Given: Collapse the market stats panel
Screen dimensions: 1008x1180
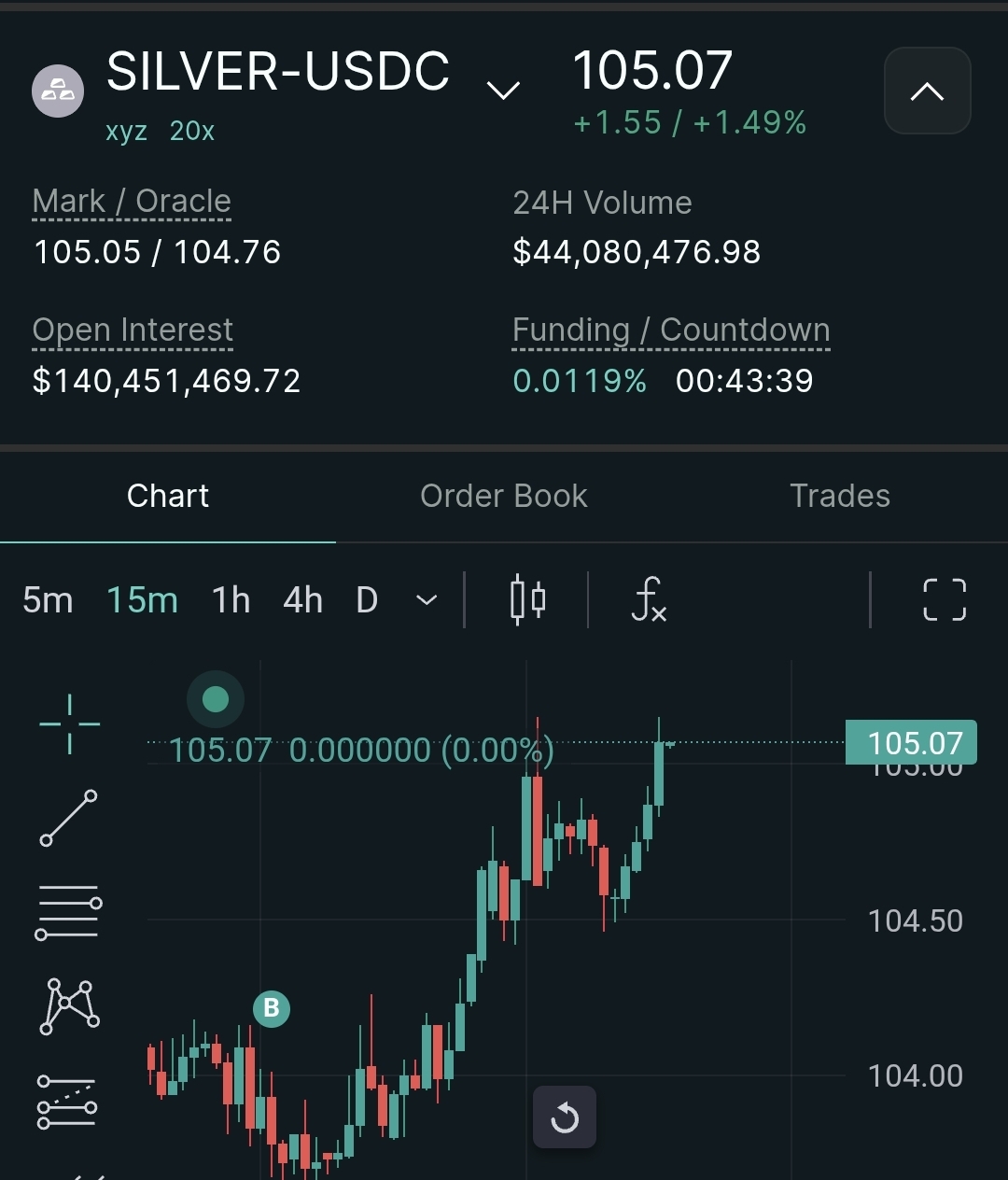Looking at the screenshot, I should coord(927,91).
